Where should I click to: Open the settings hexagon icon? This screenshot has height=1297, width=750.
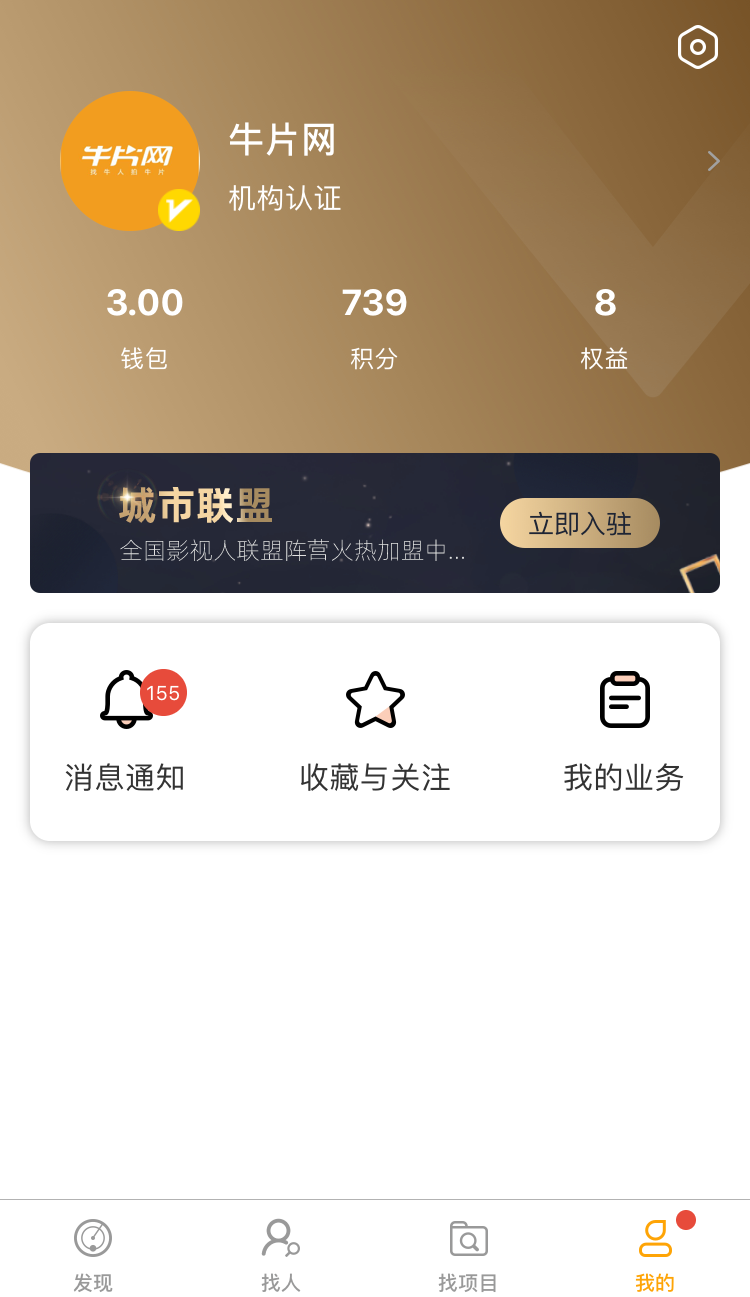697,47
